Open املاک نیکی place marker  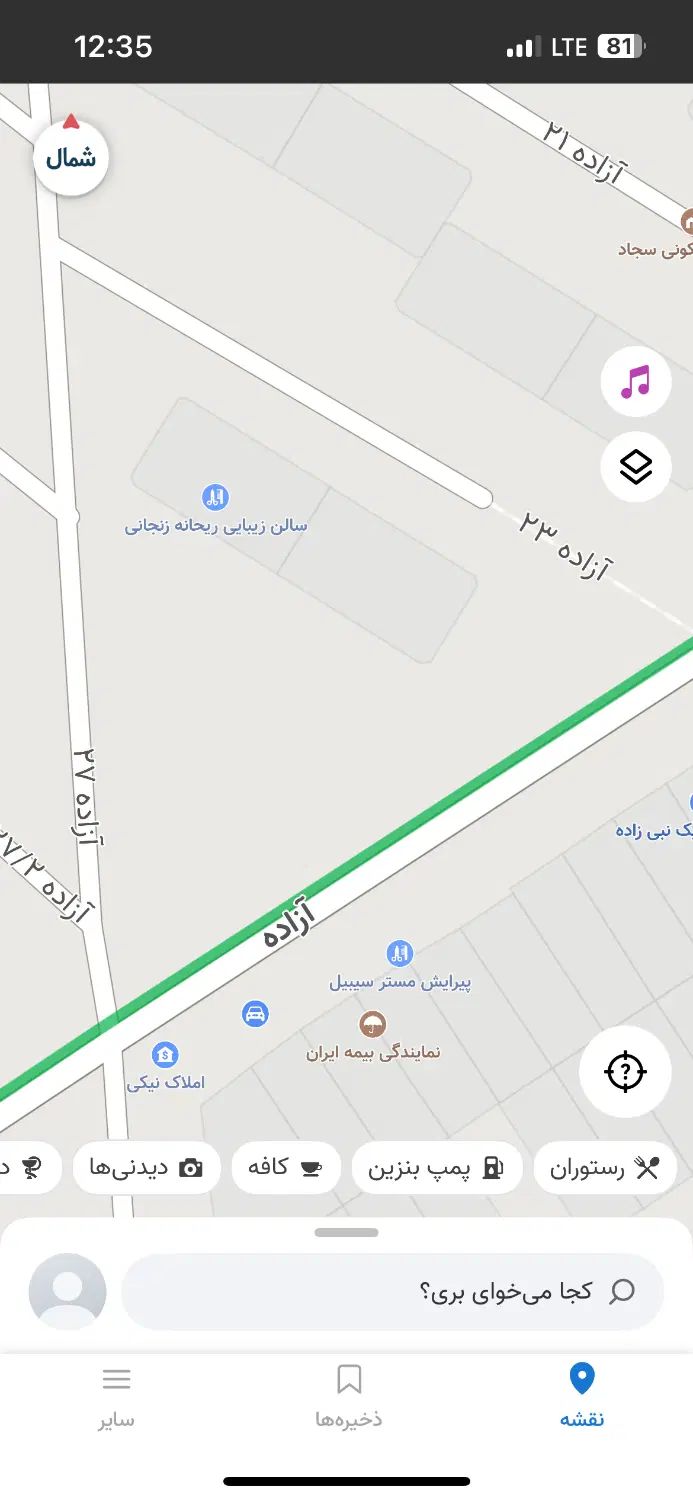pos(166,1055)
